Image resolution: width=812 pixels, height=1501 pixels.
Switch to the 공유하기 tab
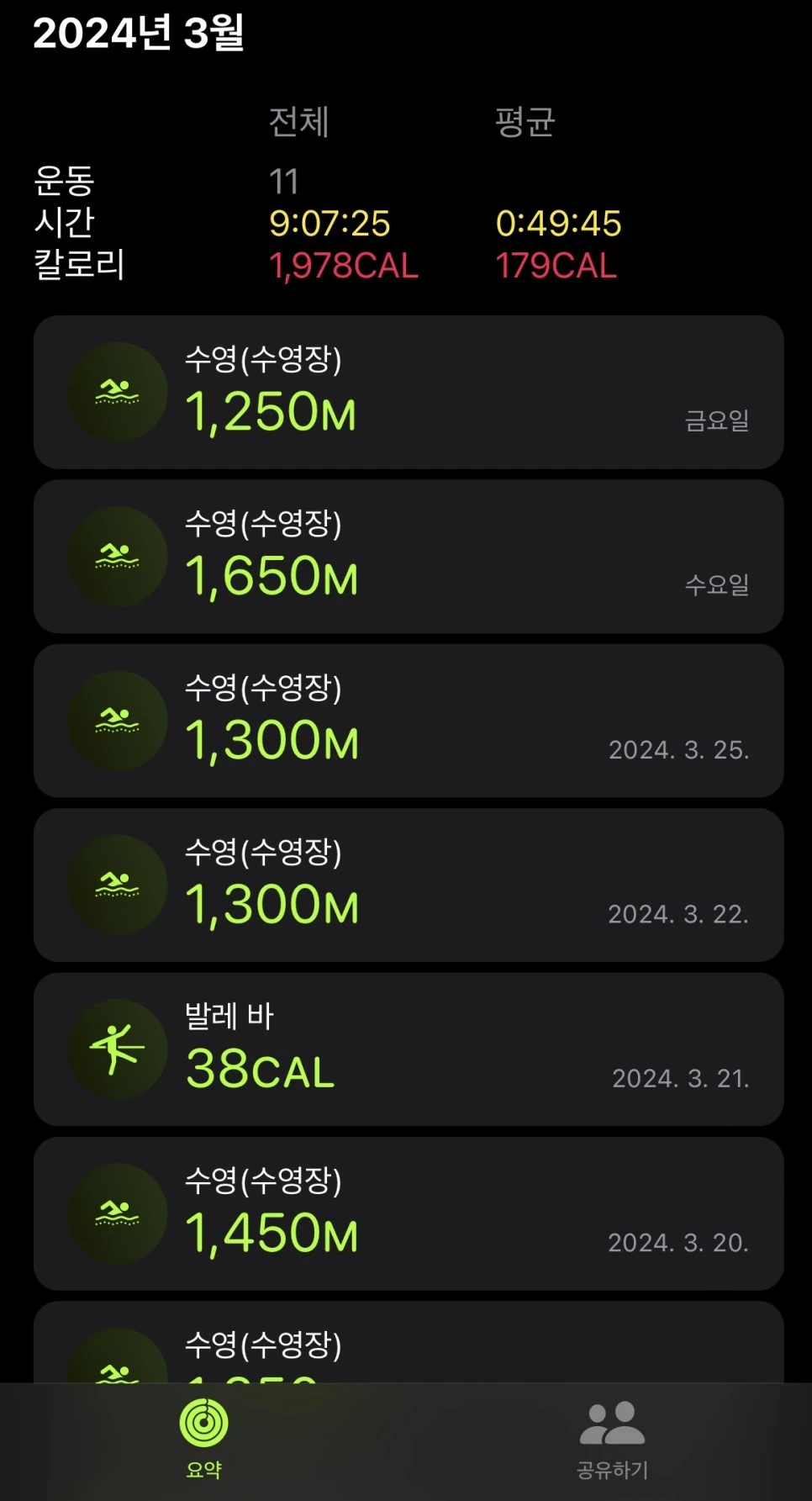612,1438
